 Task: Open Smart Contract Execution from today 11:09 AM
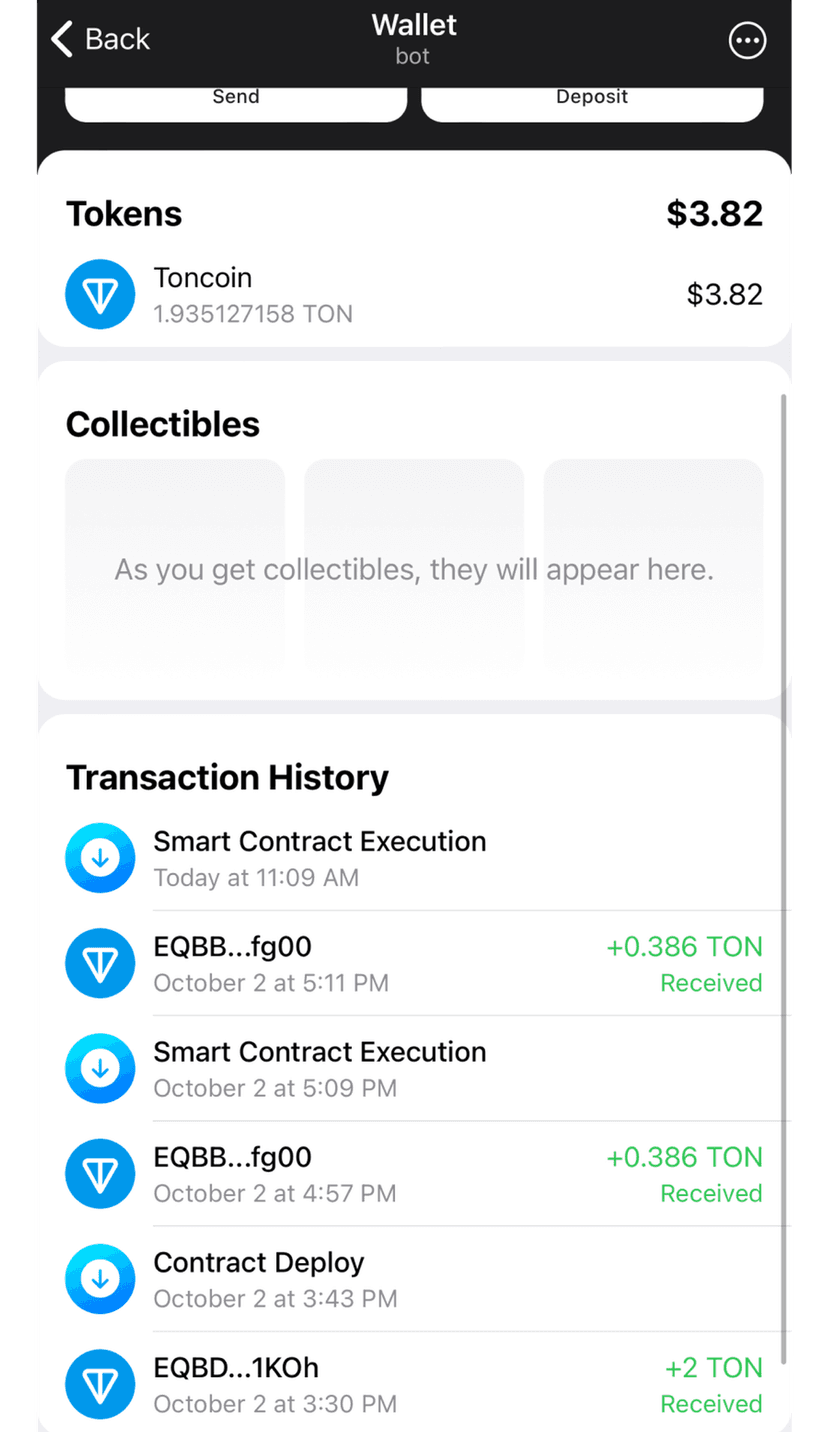[x=413, y=859]
